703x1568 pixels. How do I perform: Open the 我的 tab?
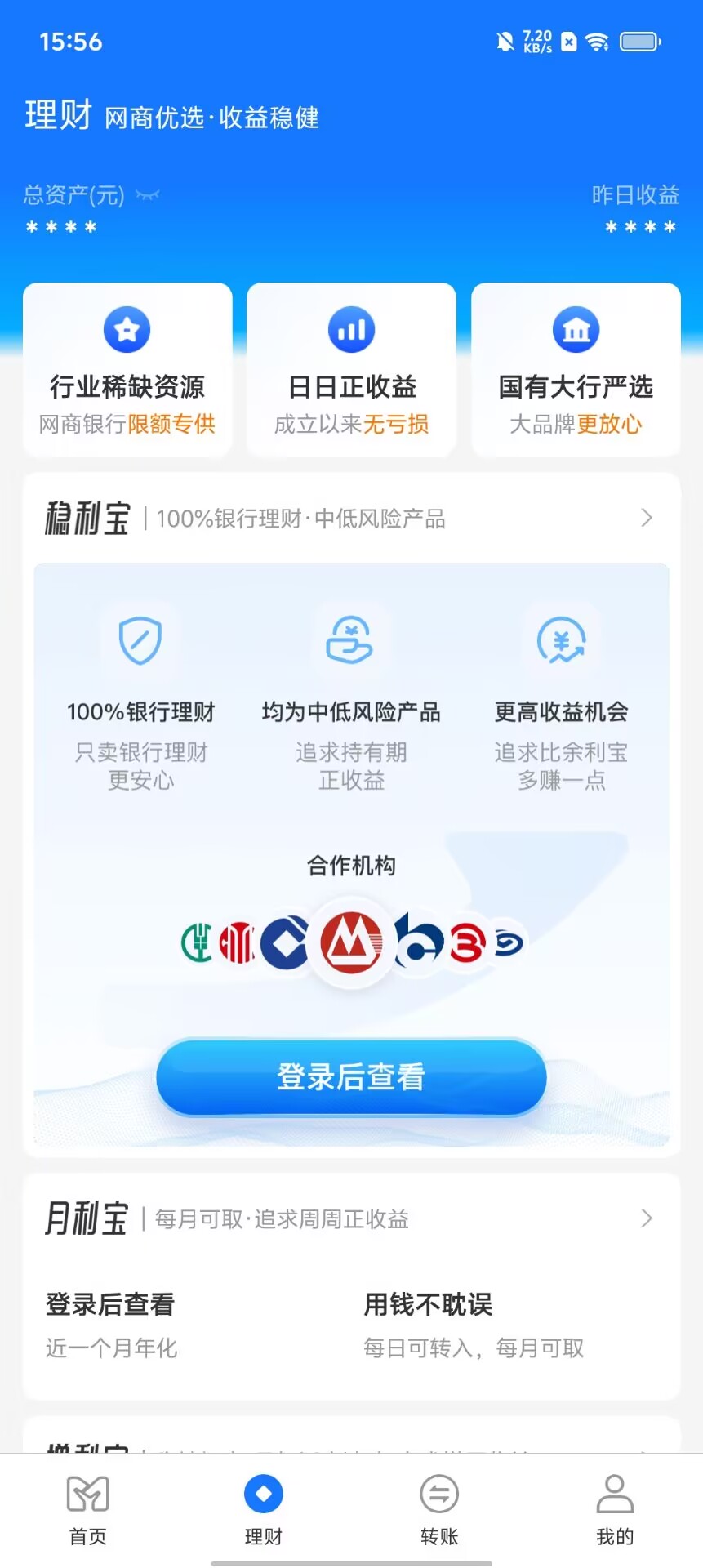coord(615,1510)
